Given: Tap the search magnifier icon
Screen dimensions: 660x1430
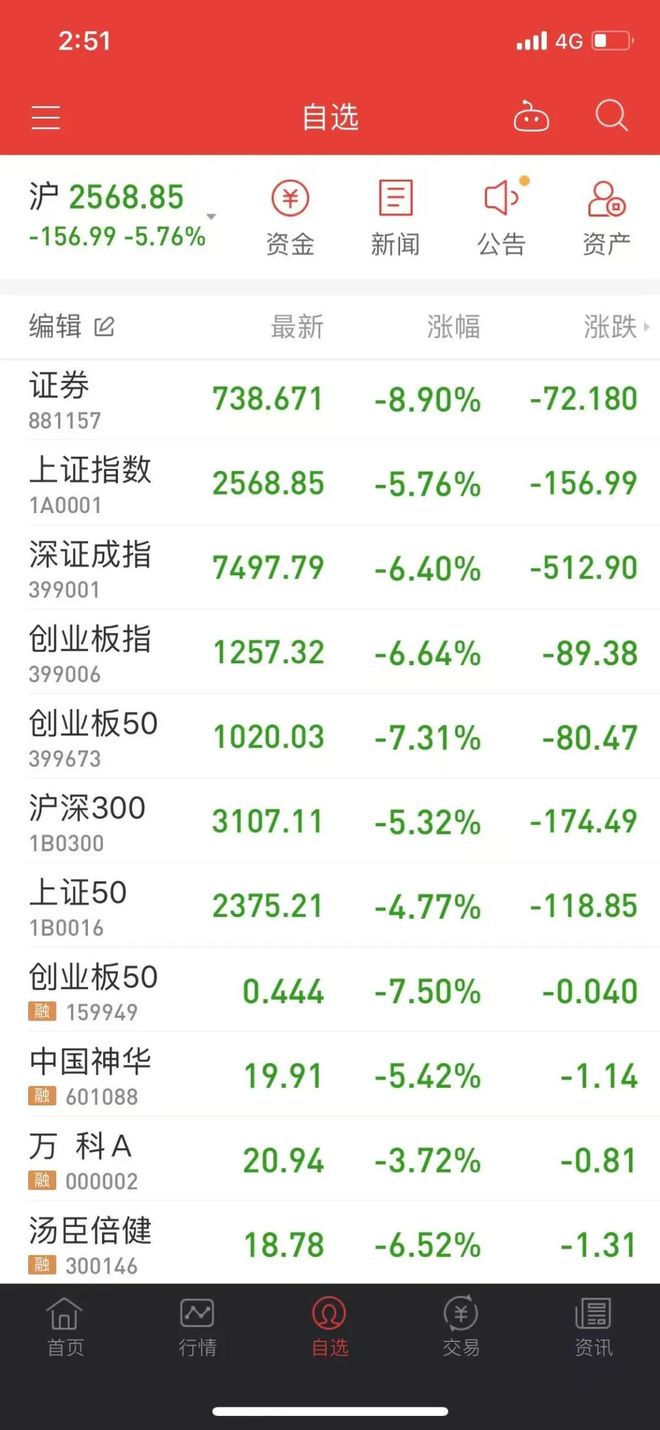Looking at the screenshot, I should (x=611, y=117).
